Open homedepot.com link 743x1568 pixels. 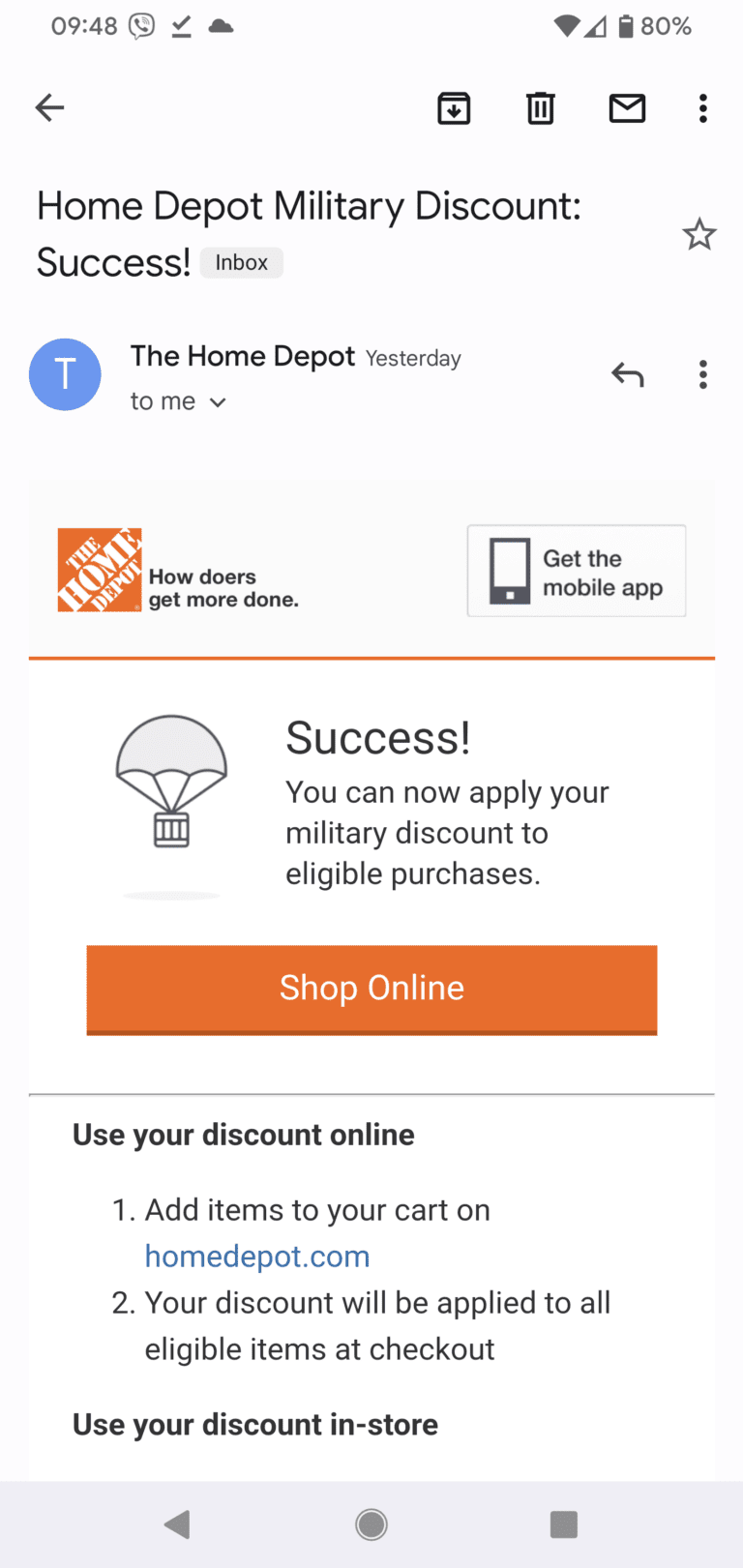(x=256, y=1256)
